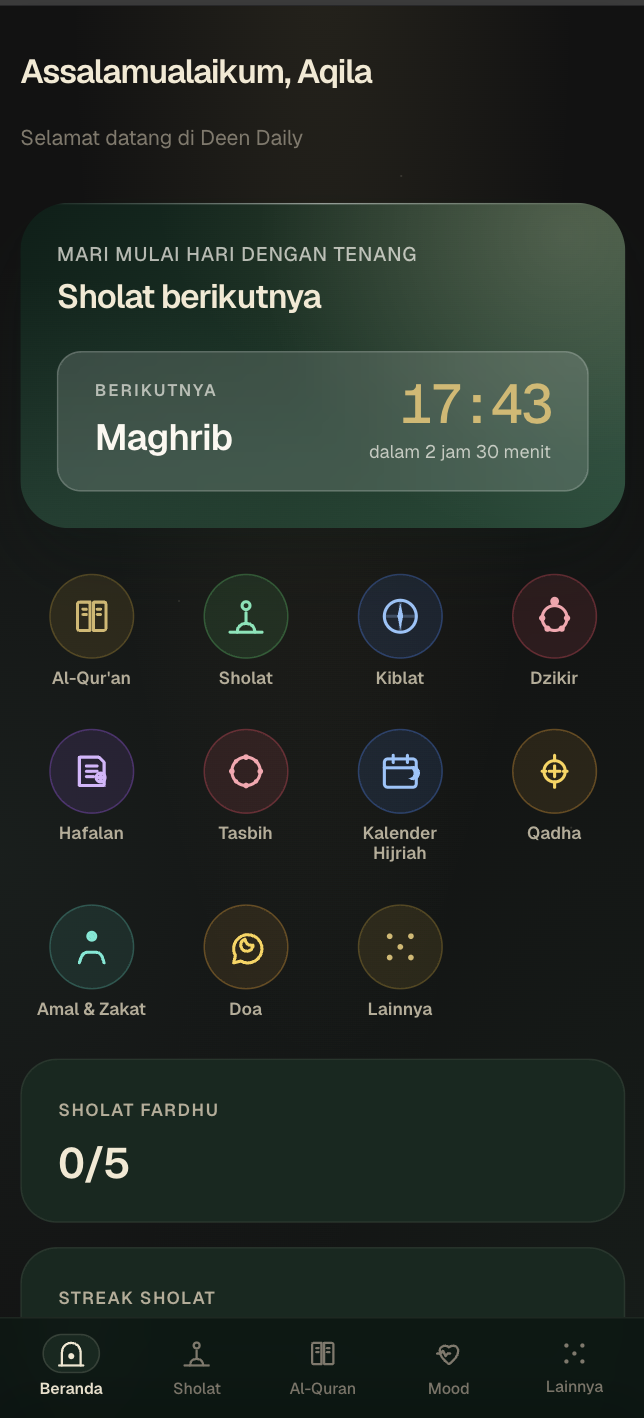
Task: Open Amal & Zakat
Action: click(91, 961)
